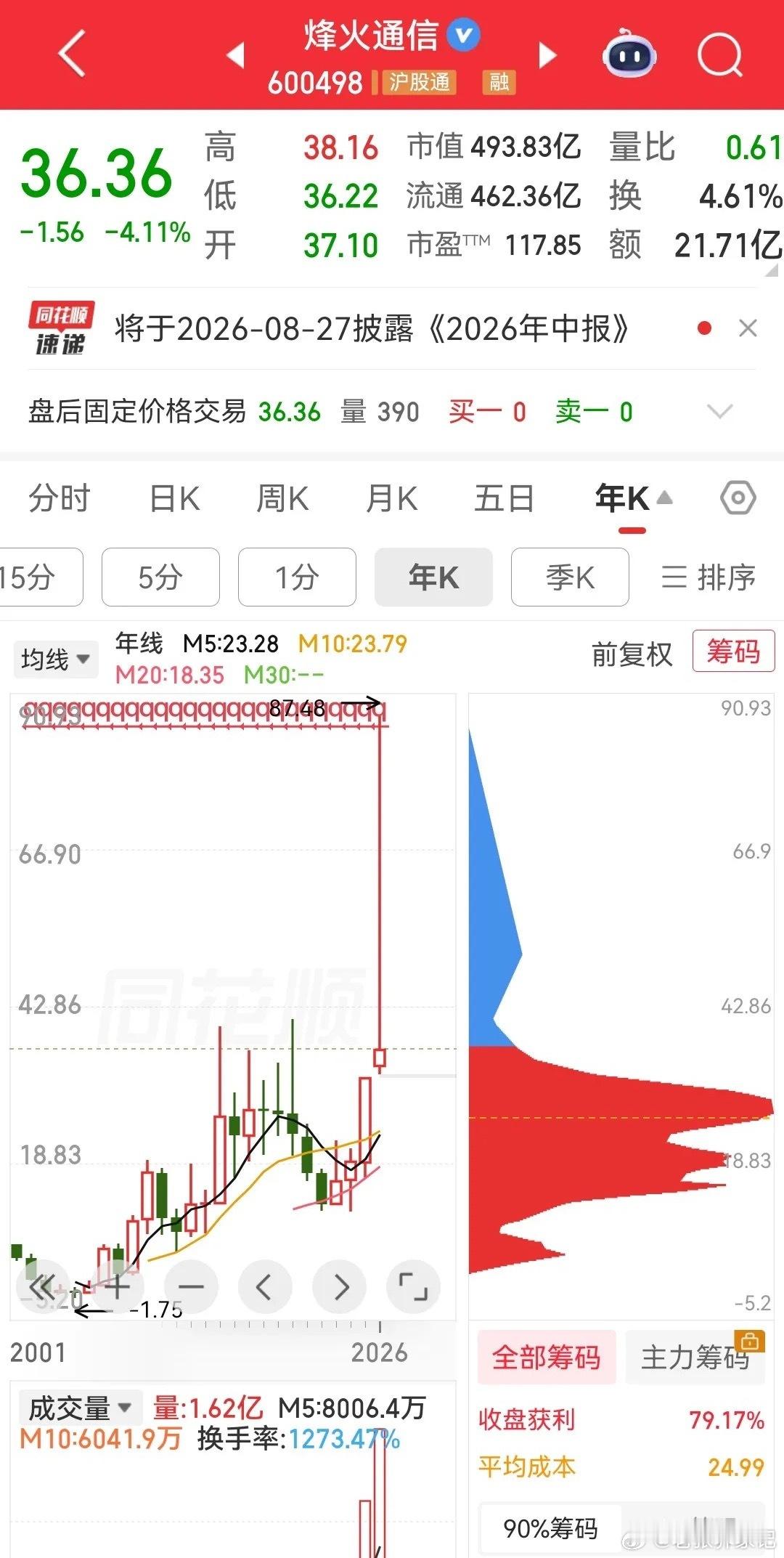
Task: Go back using the top-left arrow
Action: [72, 54]
